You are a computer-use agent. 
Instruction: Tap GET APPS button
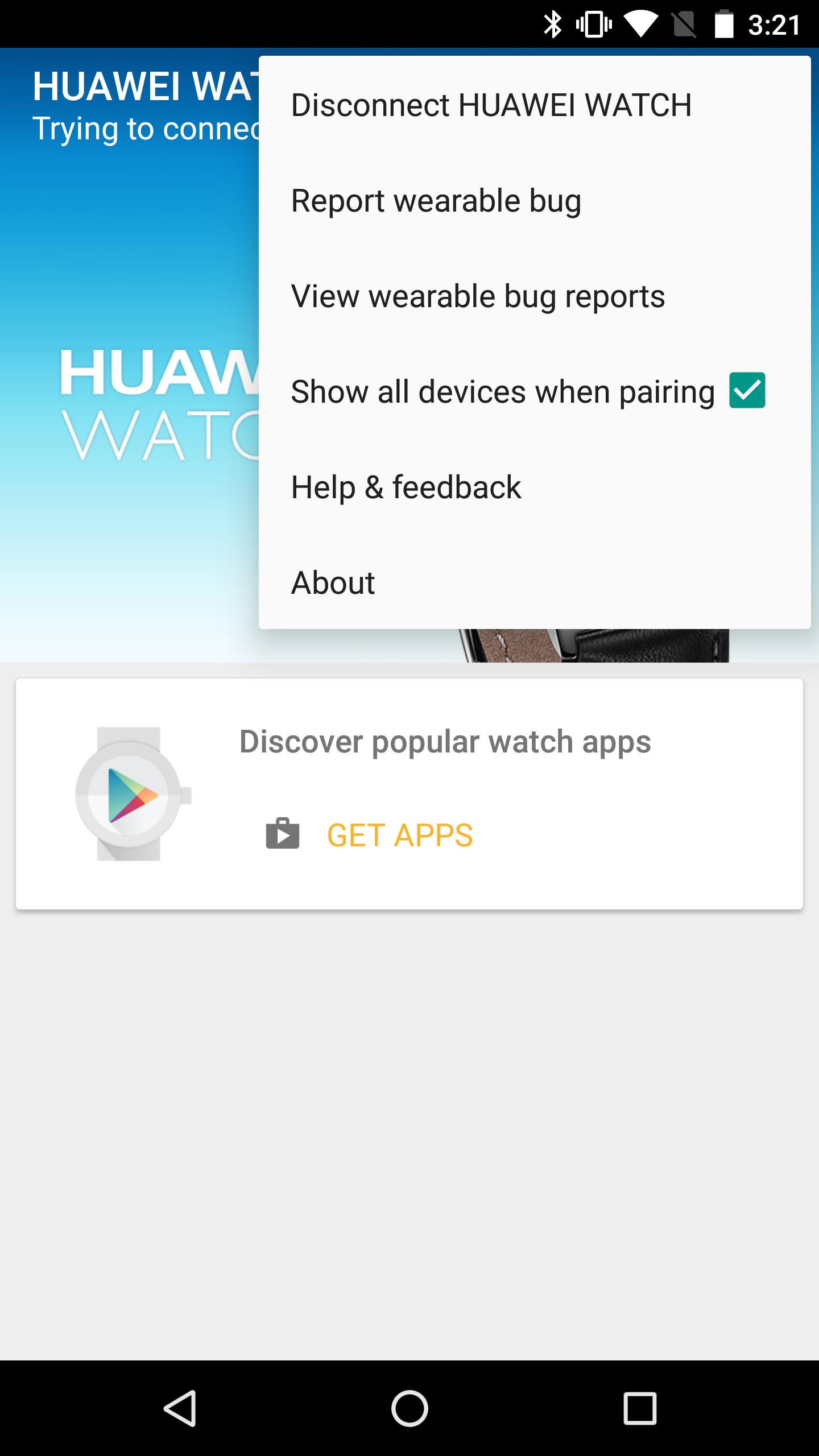coord(370,835)
